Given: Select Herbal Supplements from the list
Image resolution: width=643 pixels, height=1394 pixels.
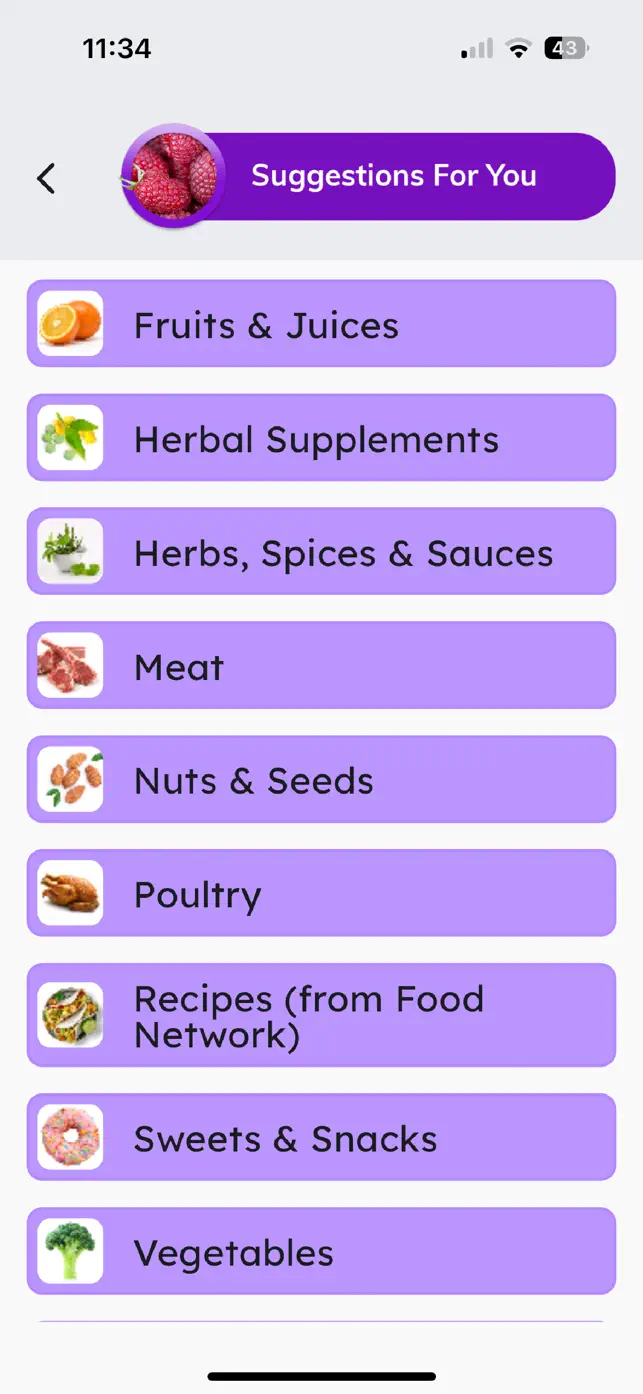Looking at the screenshot, I should [x=321, y=438].
